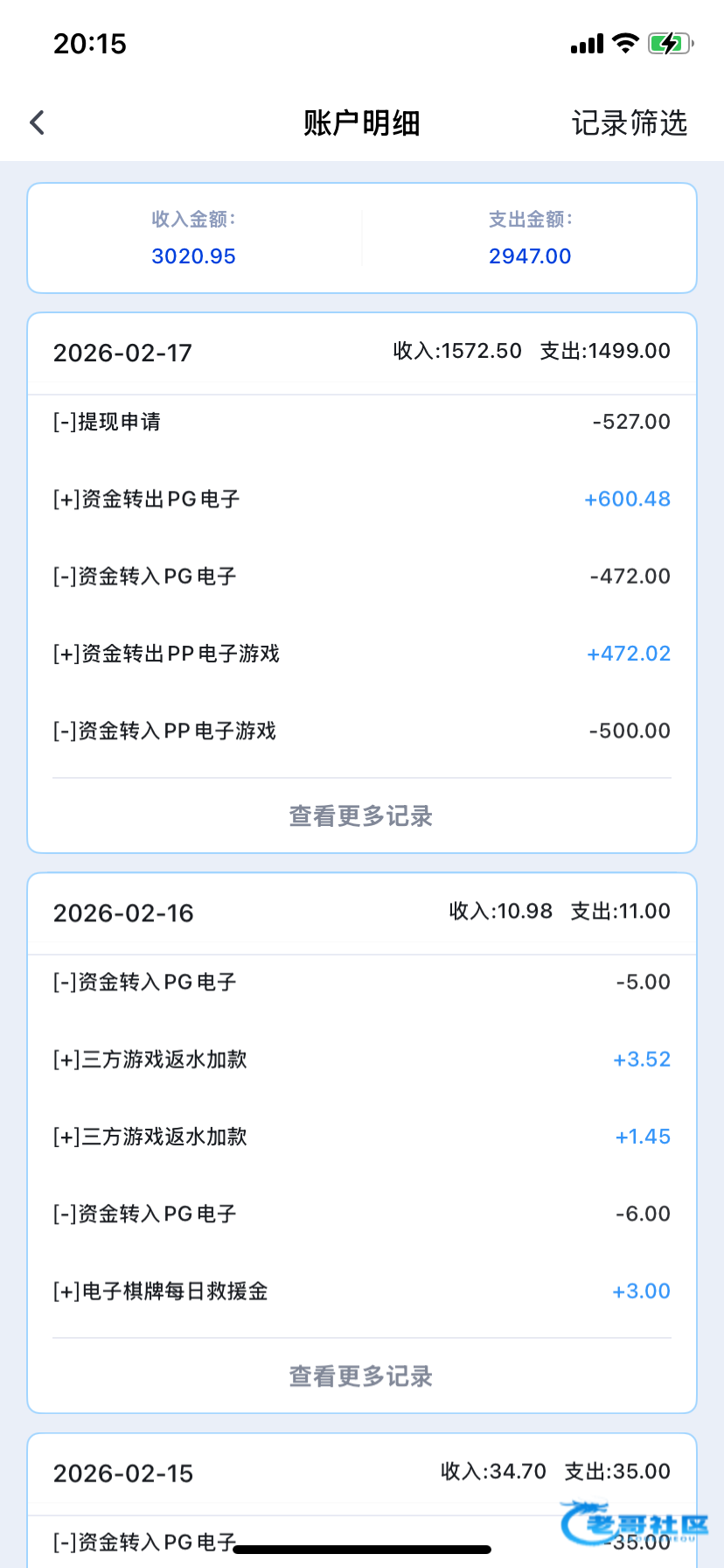
Task: View more records for 2026-02-16
Action: (x=361, y=1376)
